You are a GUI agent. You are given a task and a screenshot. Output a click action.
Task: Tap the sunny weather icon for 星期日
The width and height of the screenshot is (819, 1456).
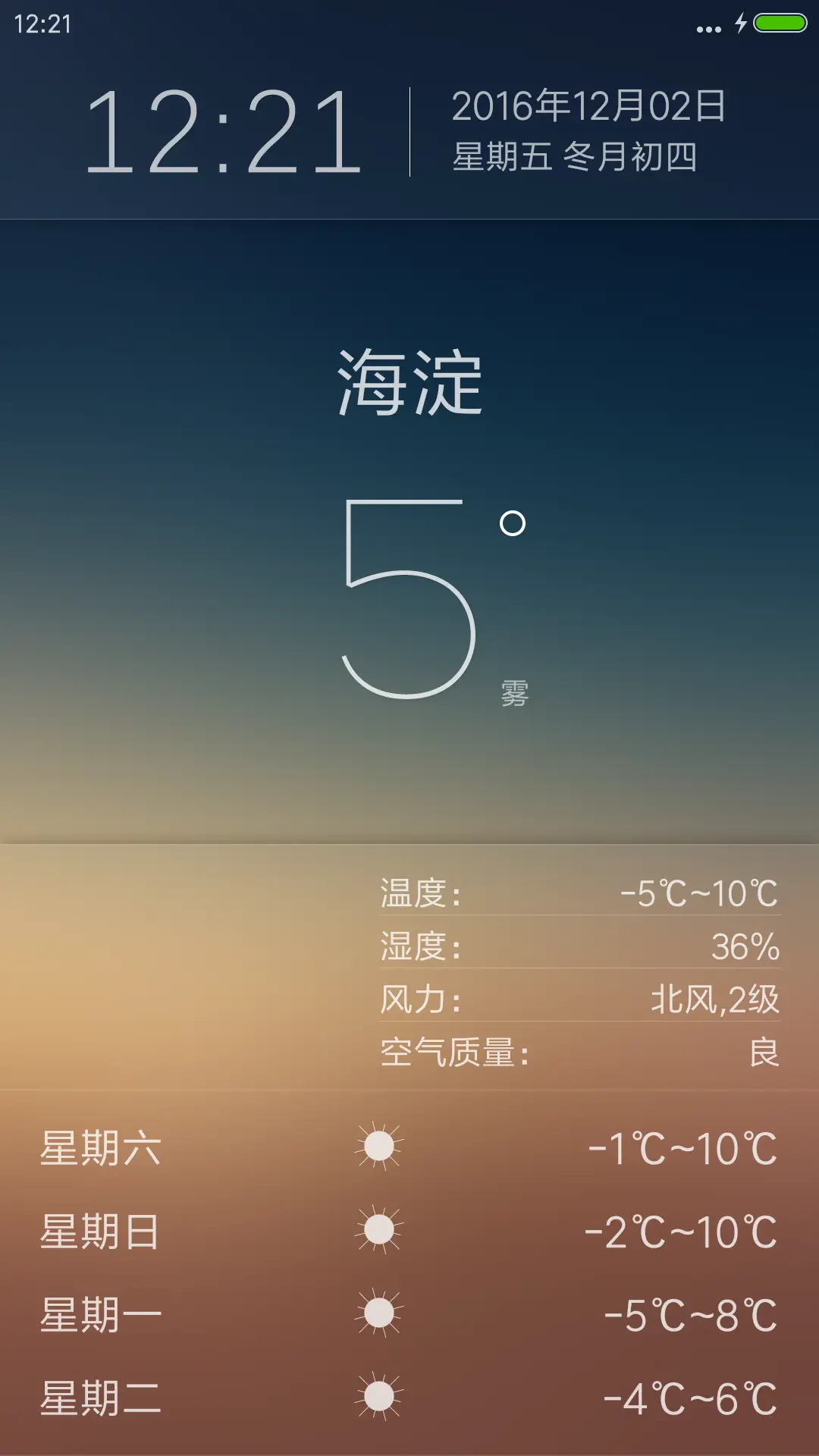379,1227
